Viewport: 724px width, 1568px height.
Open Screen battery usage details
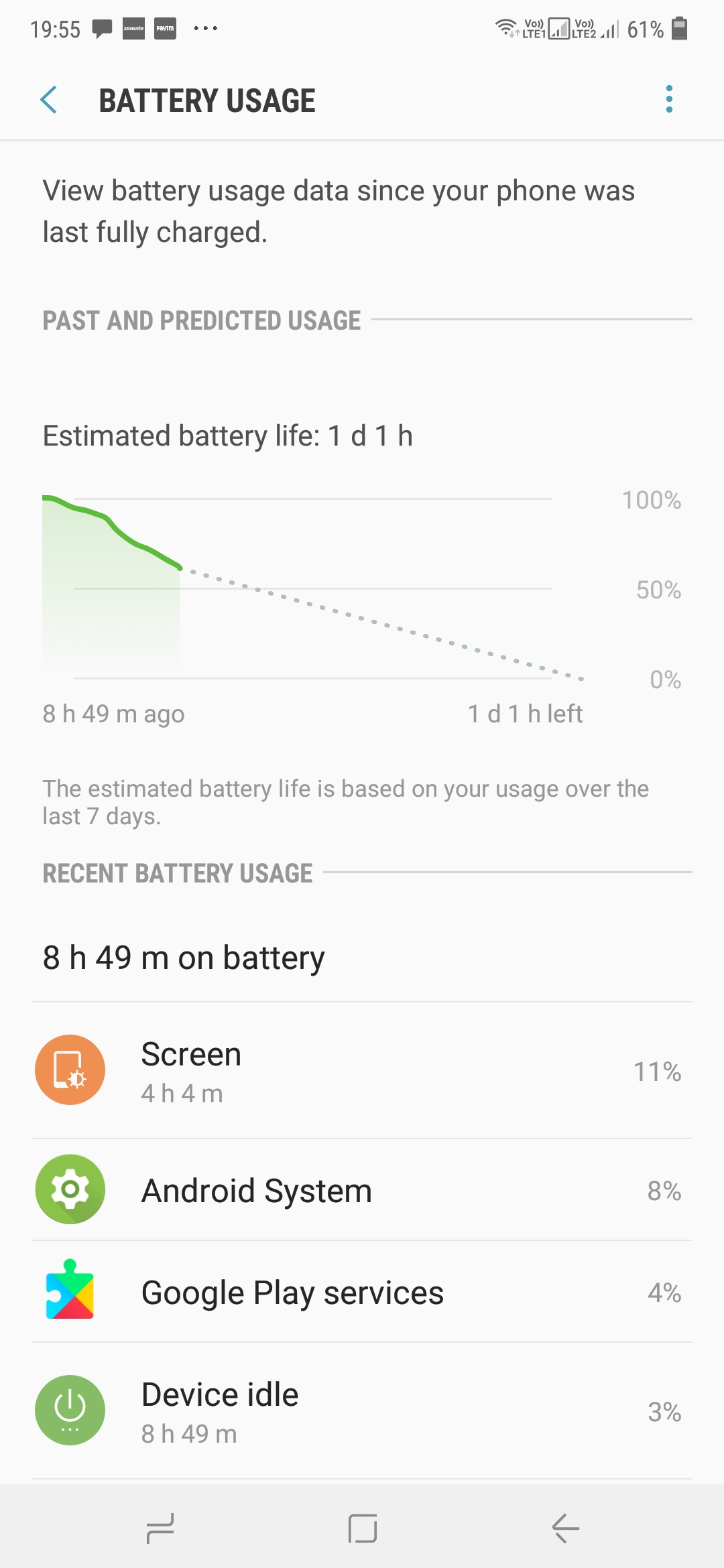[362, 1071]
